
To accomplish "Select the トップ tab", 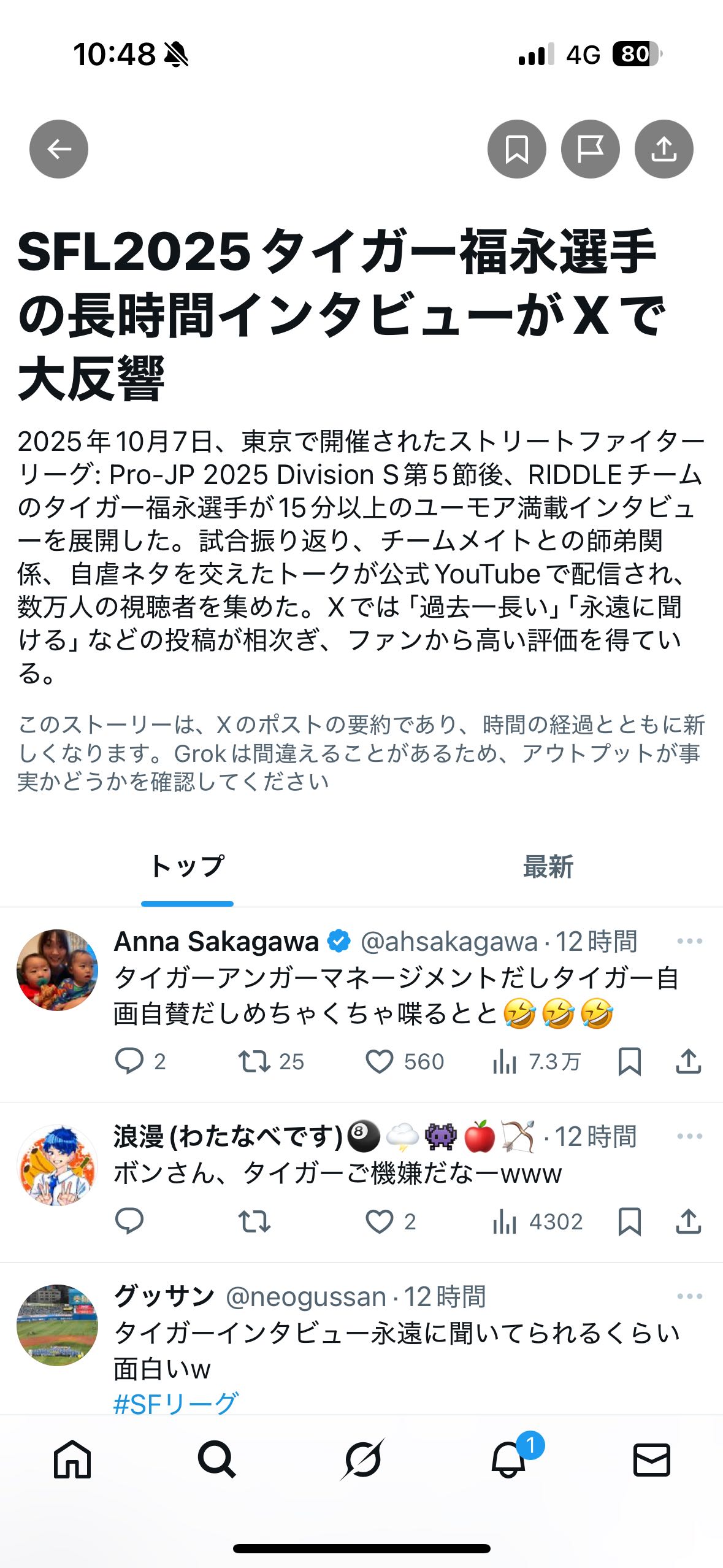I will click(187, 867).
